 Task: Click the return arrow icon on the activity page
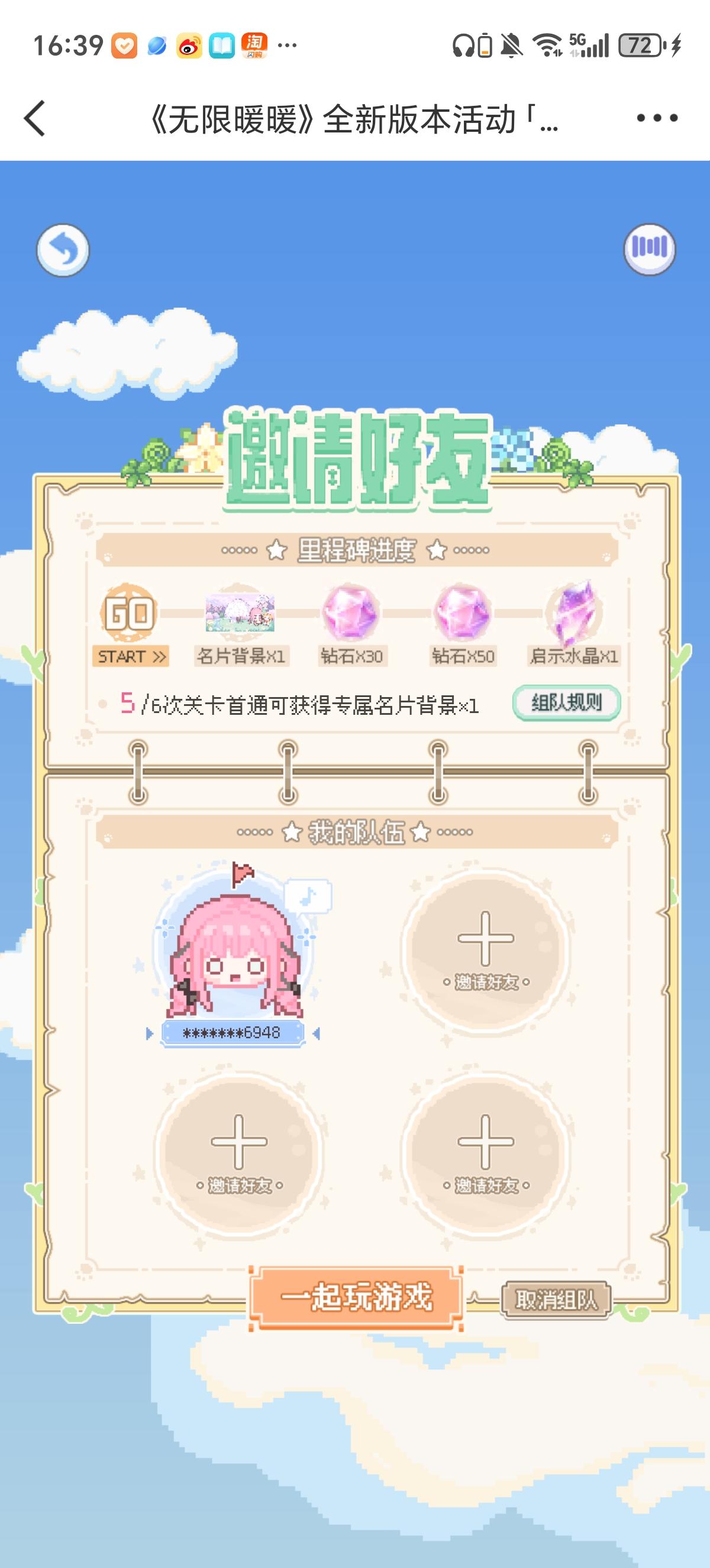point(63,248)
